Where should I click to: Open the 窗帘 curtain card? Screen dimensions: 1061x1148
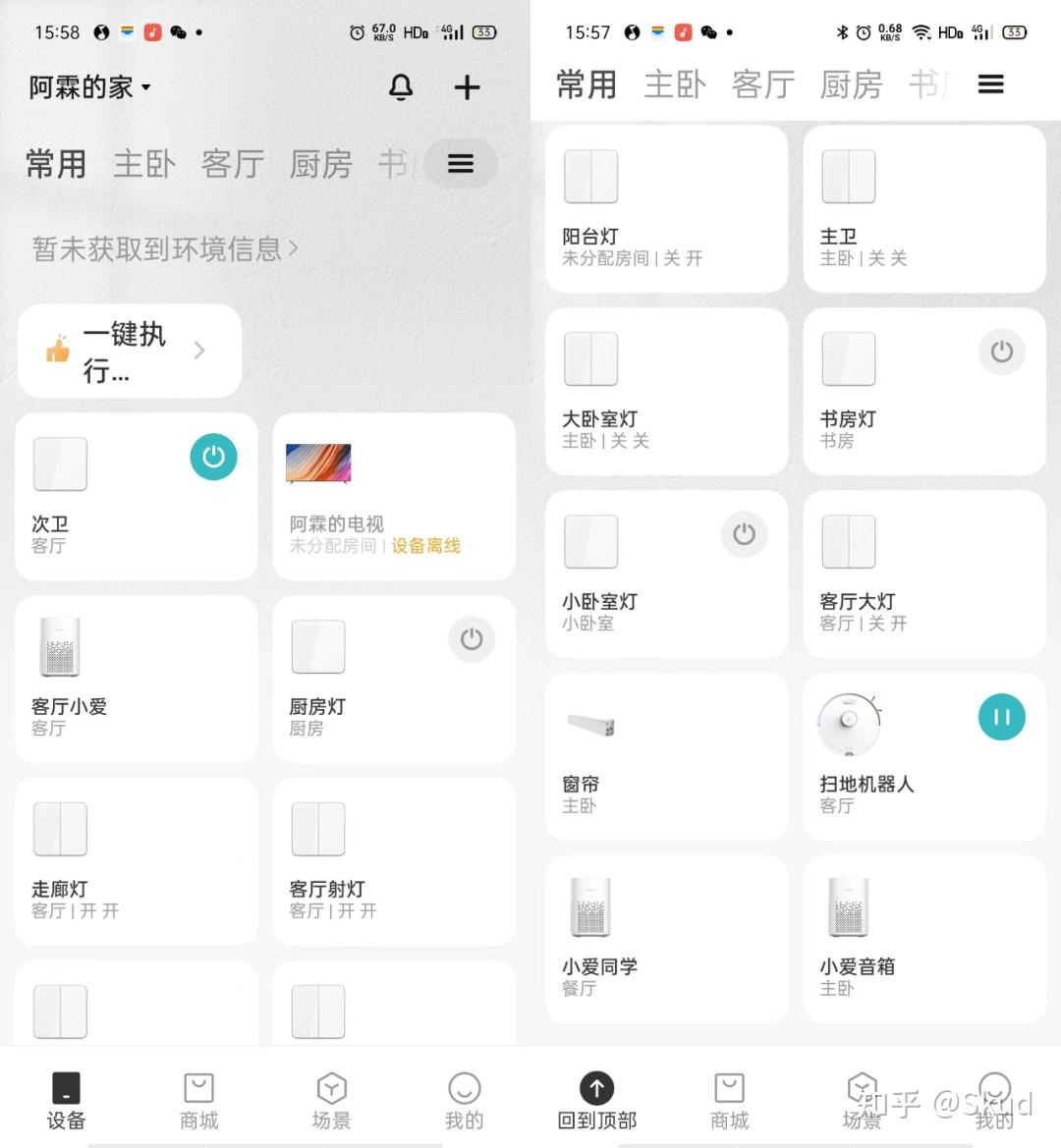pyautogui.click(x=666, y=756)
